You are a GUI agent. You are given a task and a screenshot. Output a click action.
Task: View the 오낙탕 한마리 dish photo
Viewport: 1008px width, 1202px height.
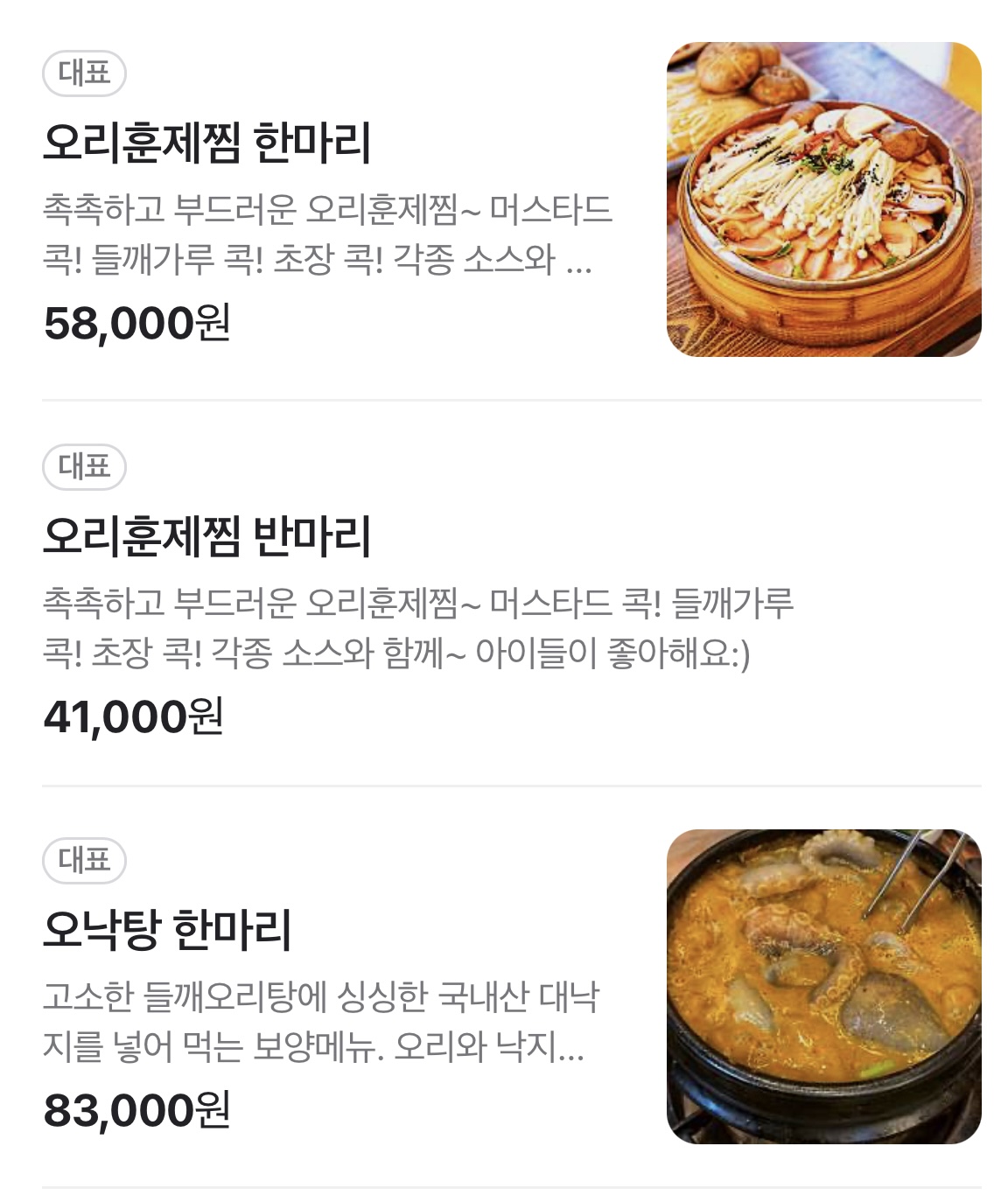823,987
